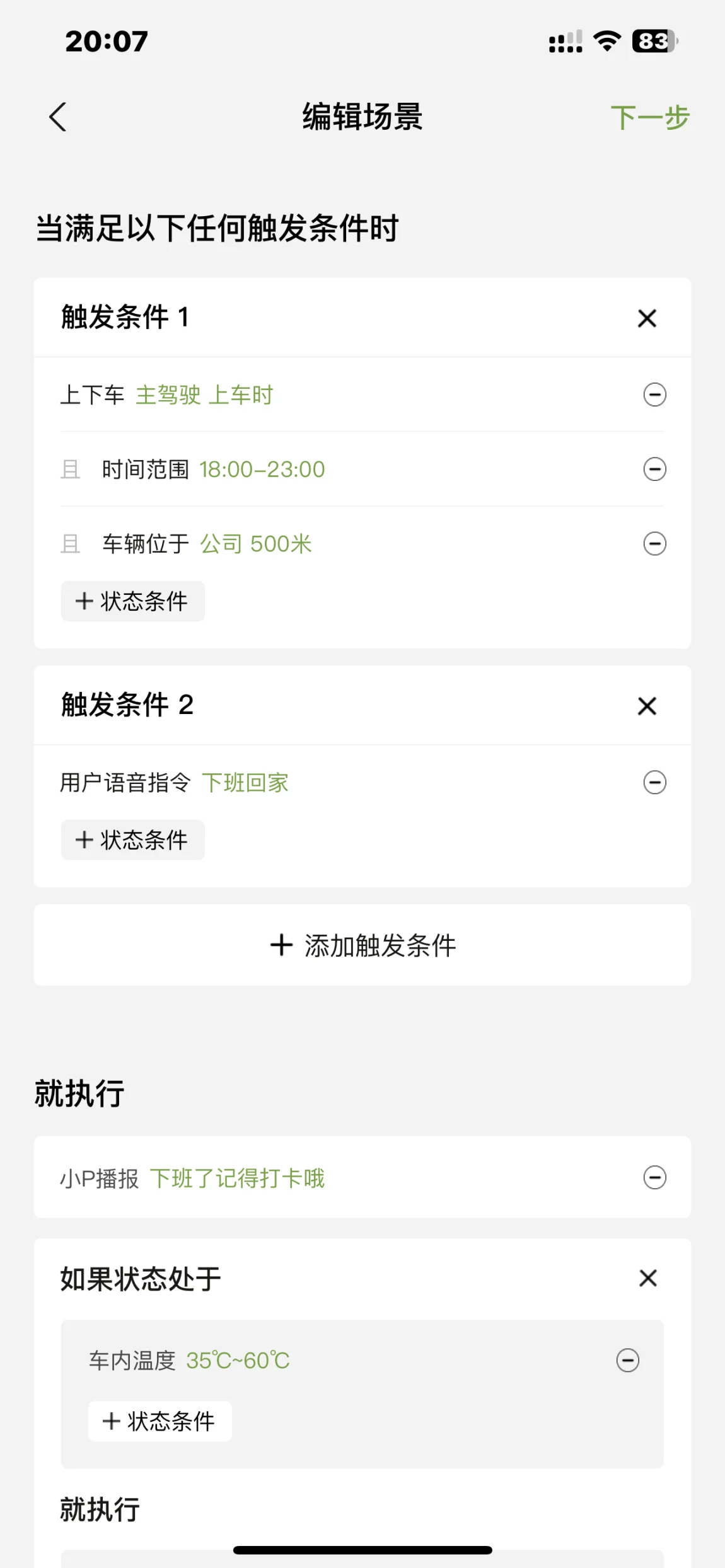
Task: Go back from 编辑场景 page
Action: pos(58,117)
